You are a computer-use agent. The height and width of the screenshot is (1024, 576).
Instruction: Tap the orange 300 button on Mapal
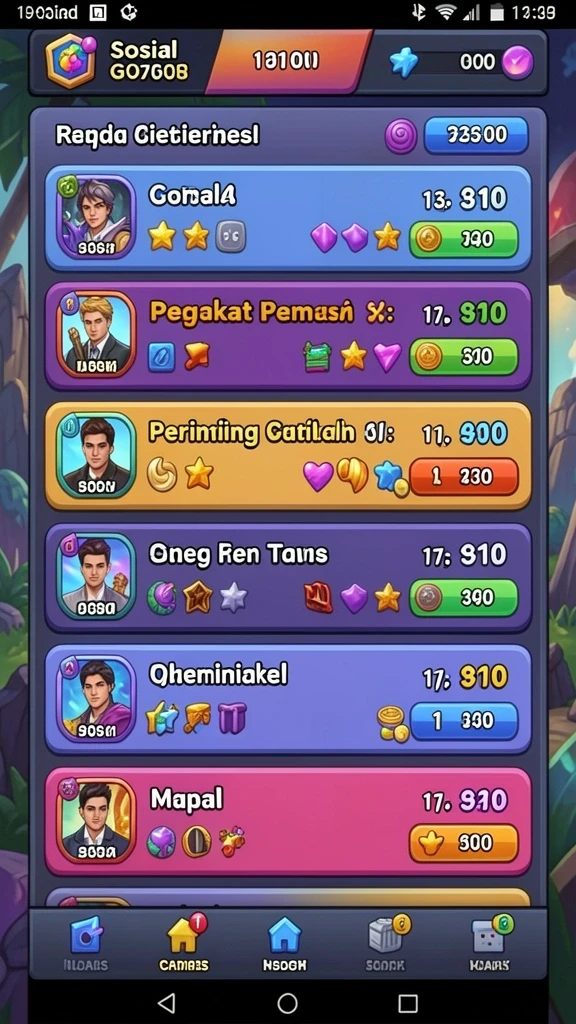464,843
